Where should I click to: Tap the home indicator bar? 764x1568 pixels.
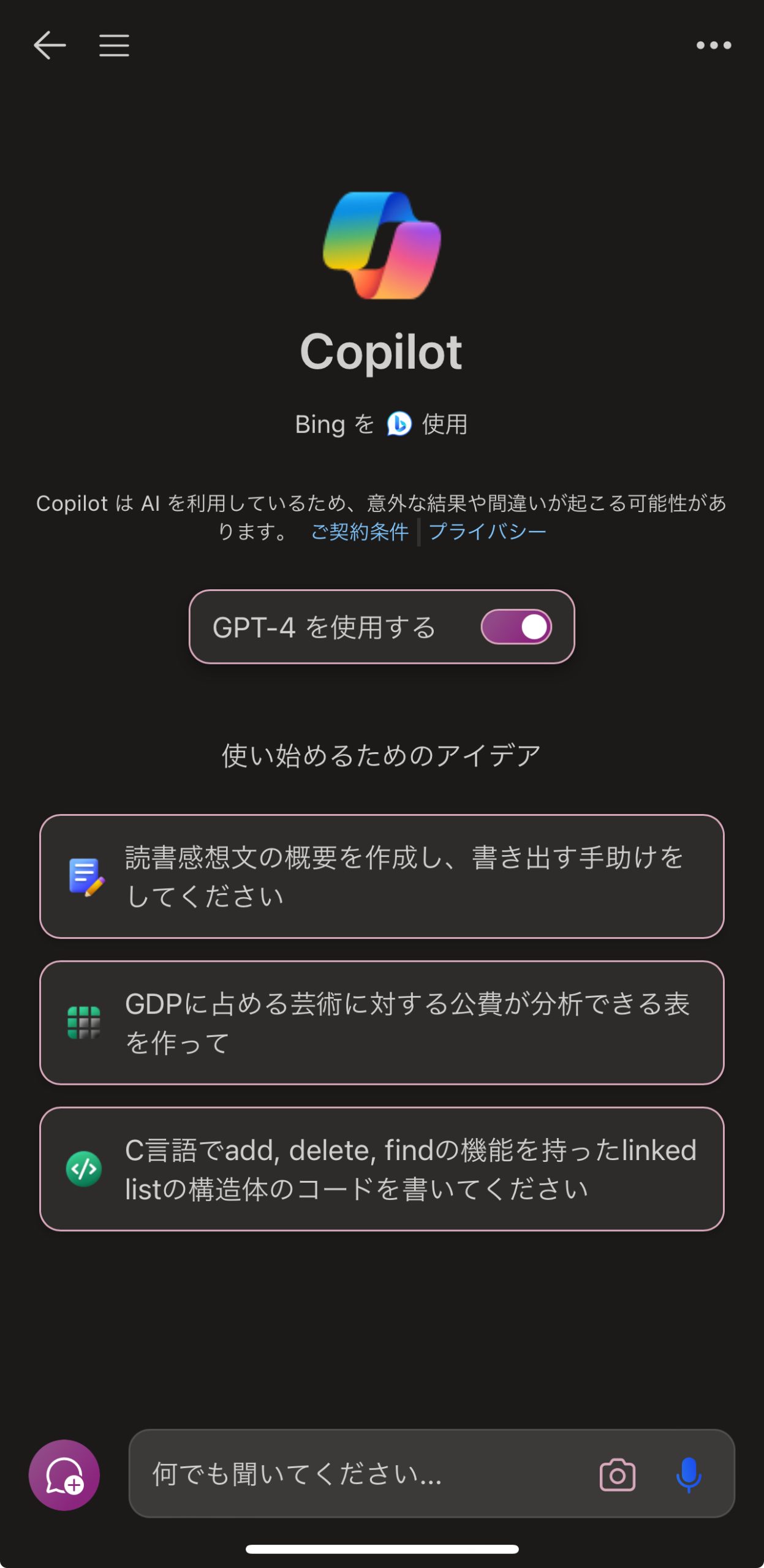[382, 1551]
